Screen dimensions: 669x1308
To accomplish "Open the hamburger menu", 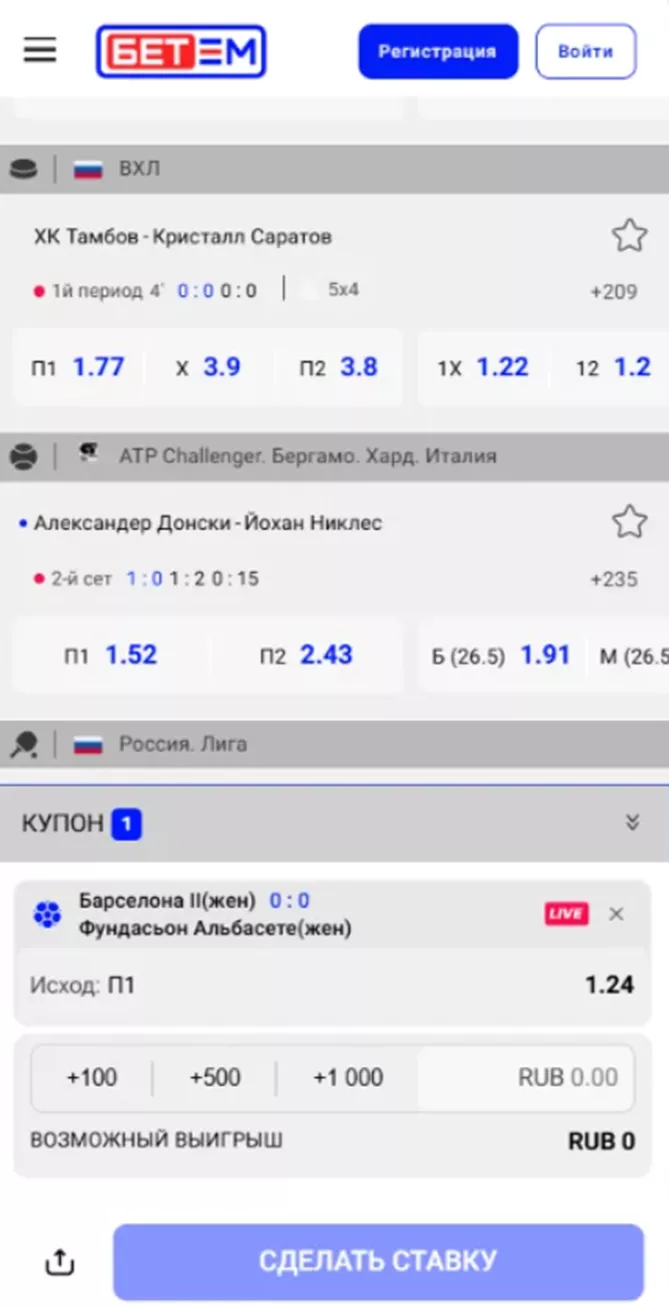I will 40,51.
